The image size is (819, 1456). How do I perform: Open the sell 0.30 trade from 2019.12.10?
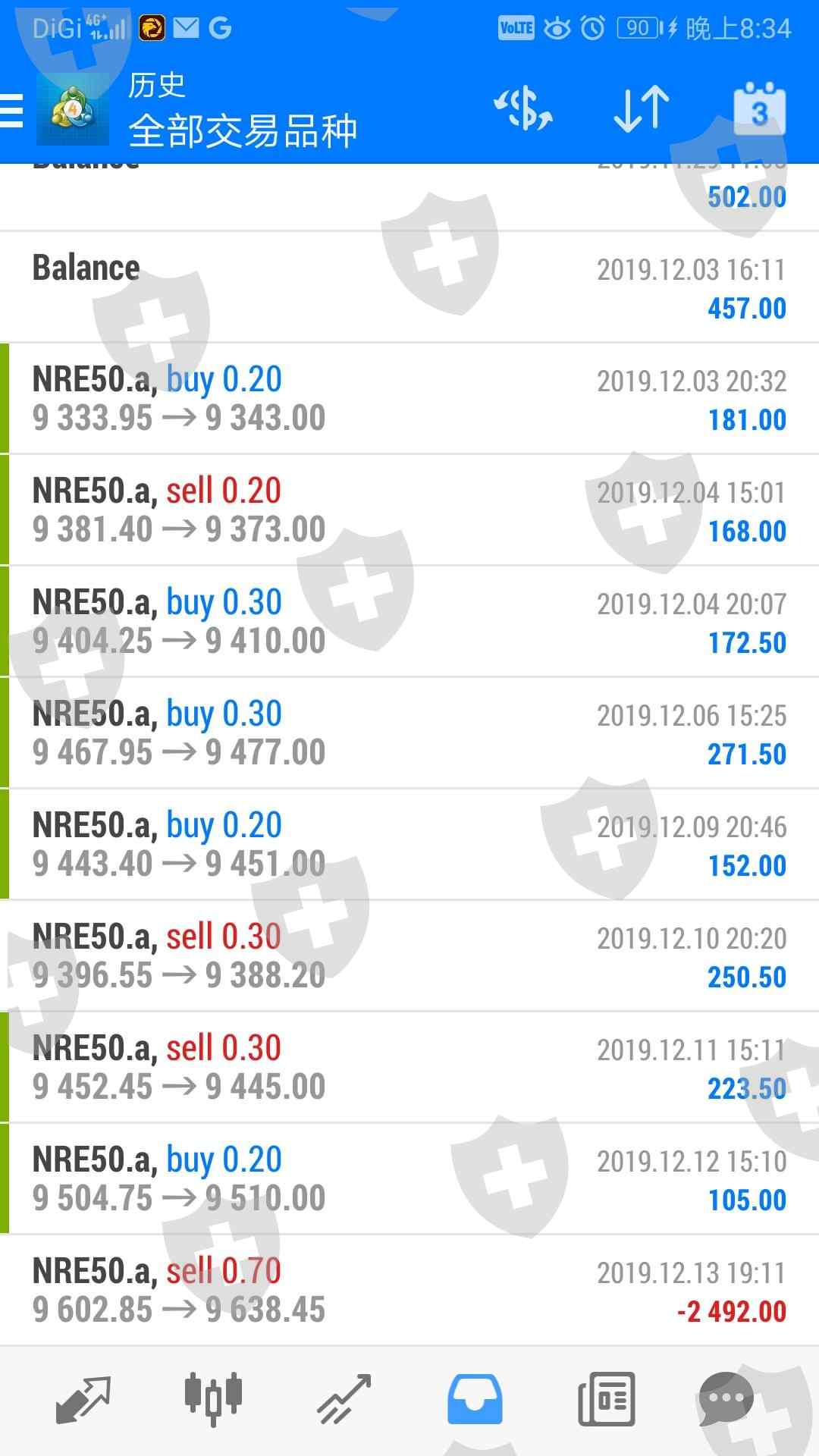409,955
